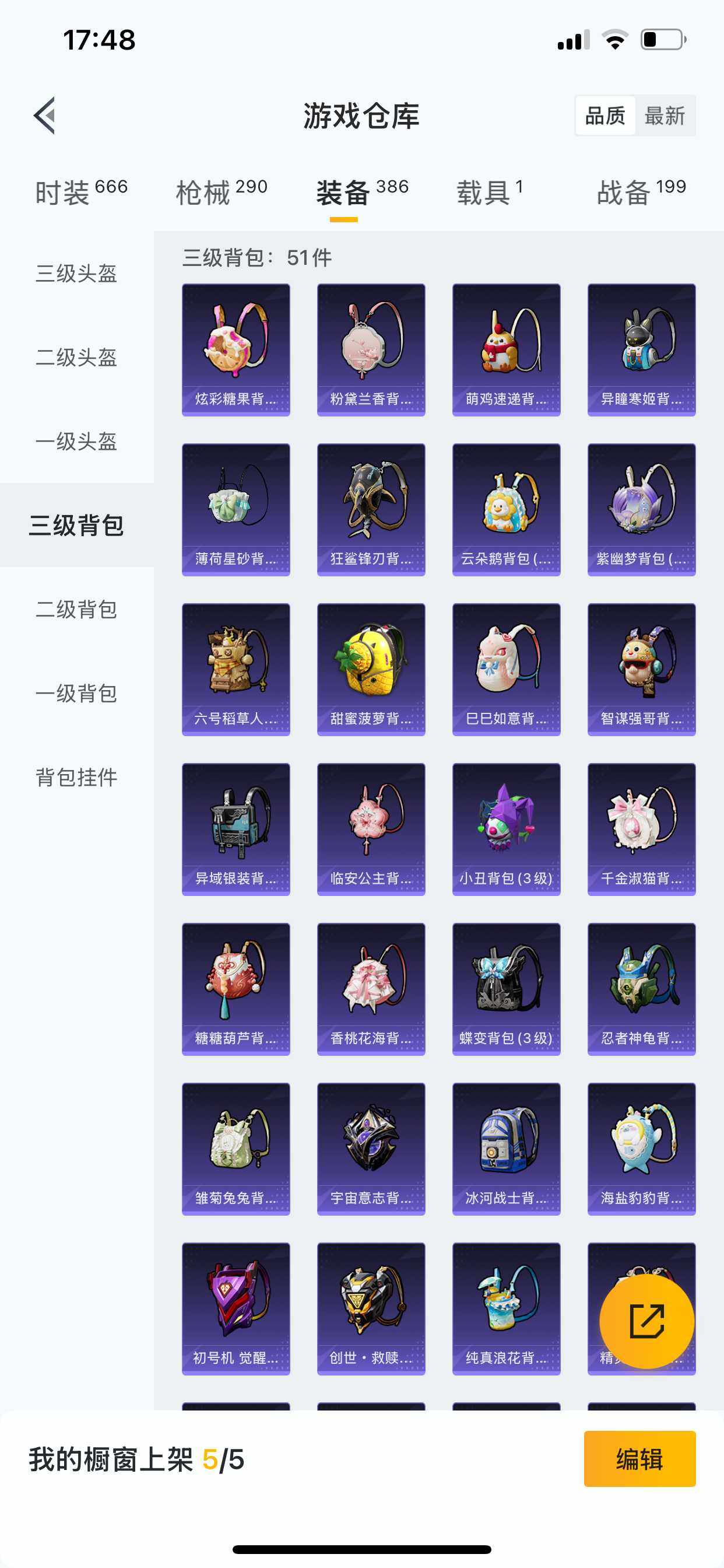Select the 炫彩糖果背包 thumbnail
Viewport: 724px width, 1568px height.
(x=236, y=347)
